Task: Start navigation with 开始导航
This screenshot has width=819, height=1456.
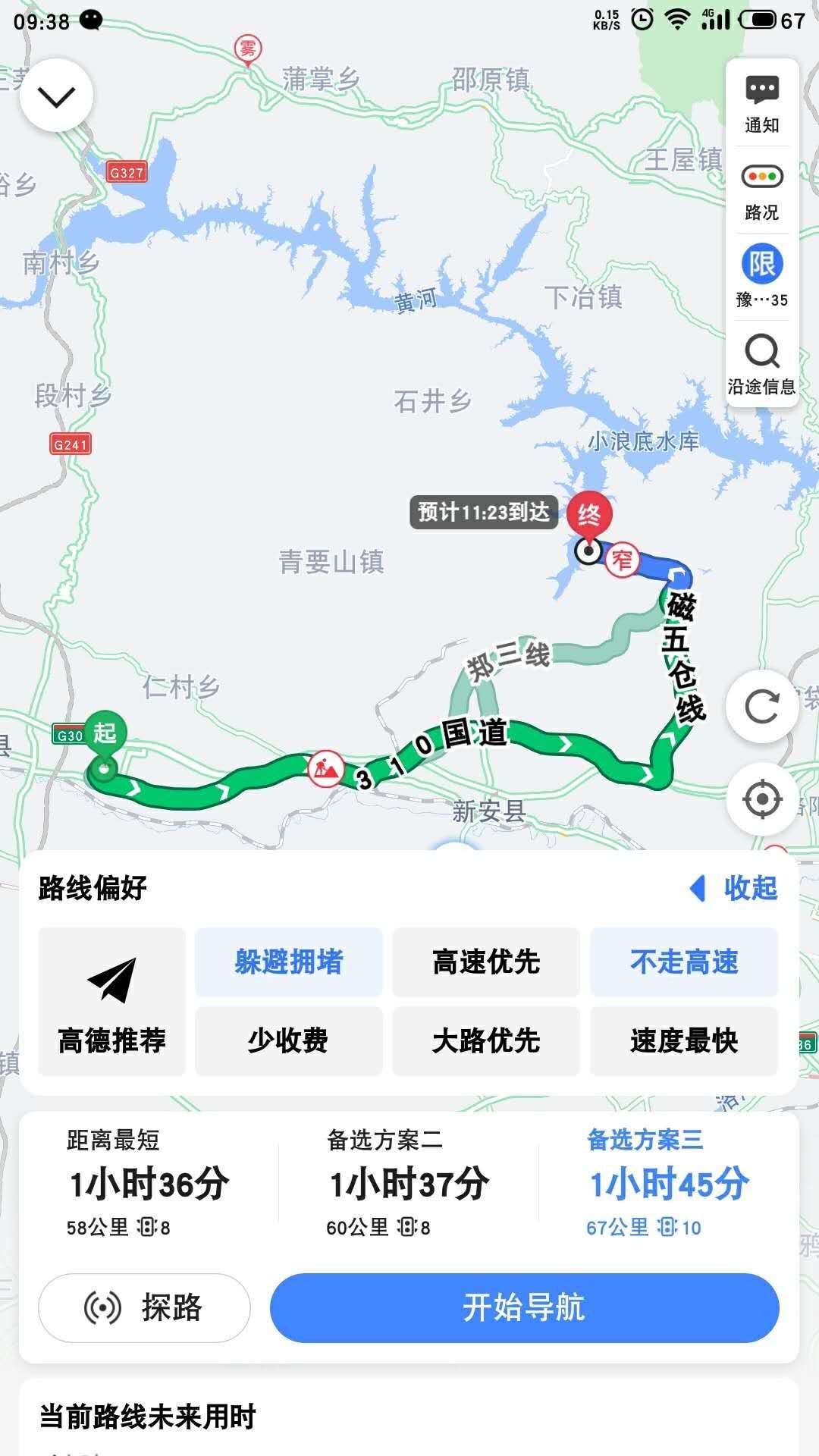Action: click(524, 1308)
